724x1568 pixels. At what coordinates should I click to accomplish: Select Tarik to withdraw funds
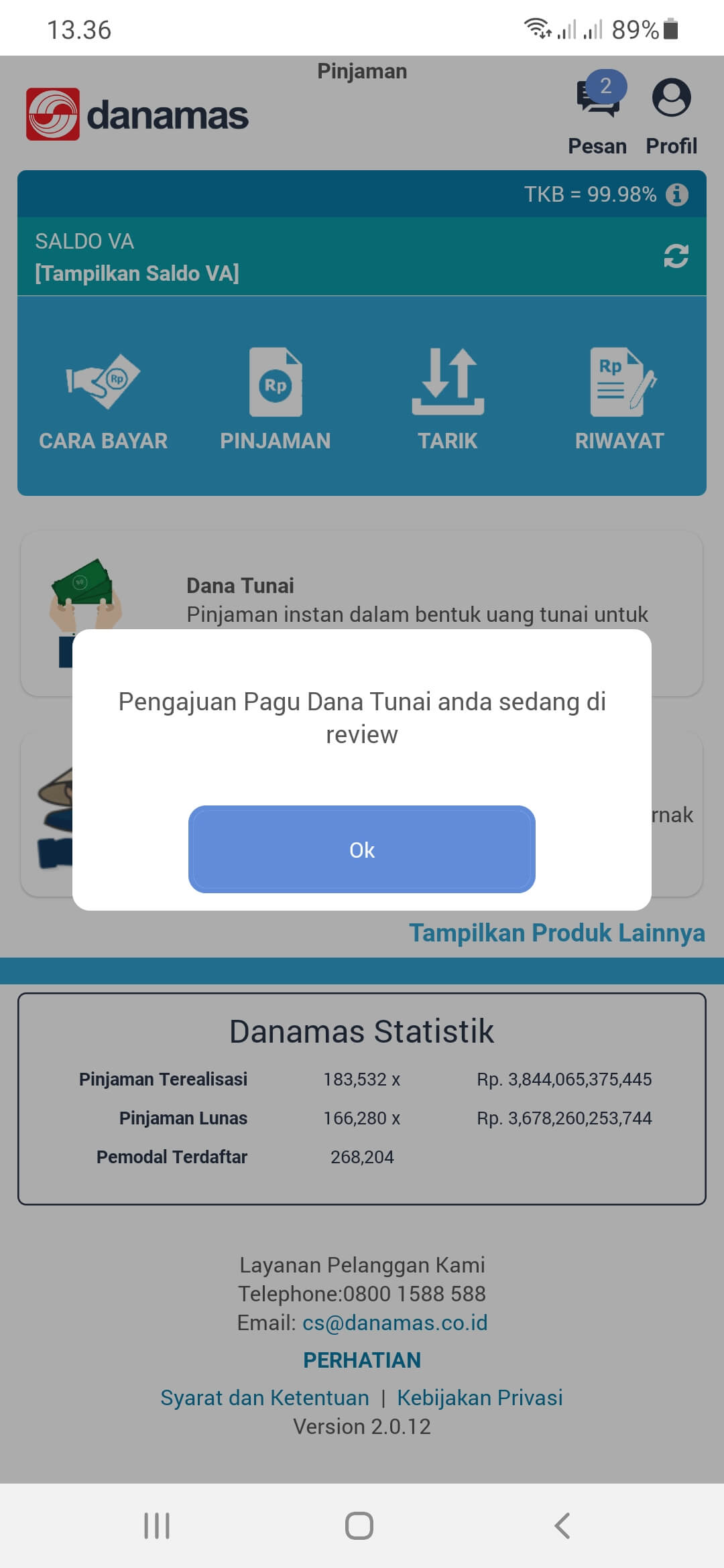click(x=447, y=399)
